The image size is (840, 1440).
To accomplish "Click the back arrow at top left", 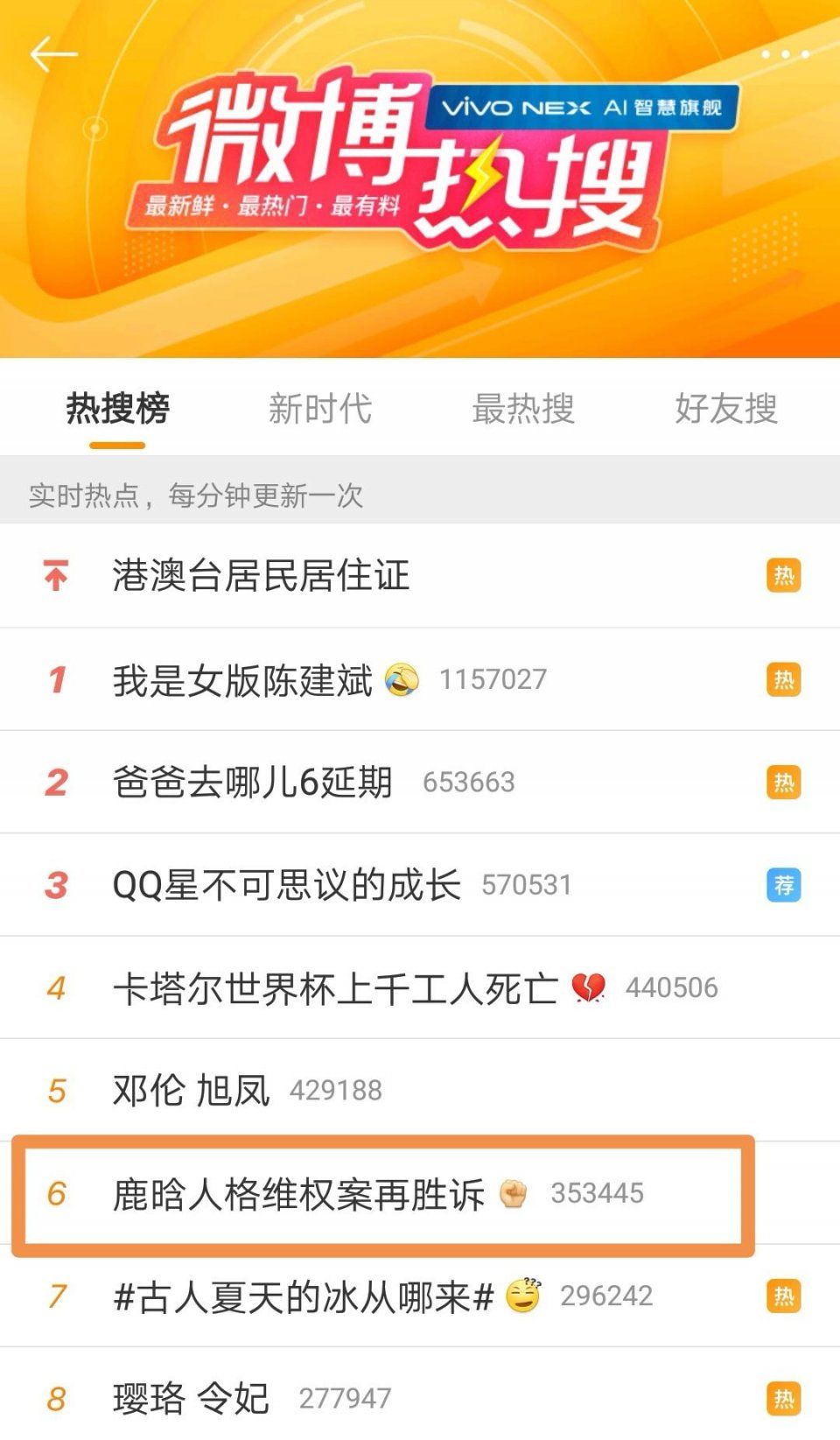I will (x=54, y=54).
